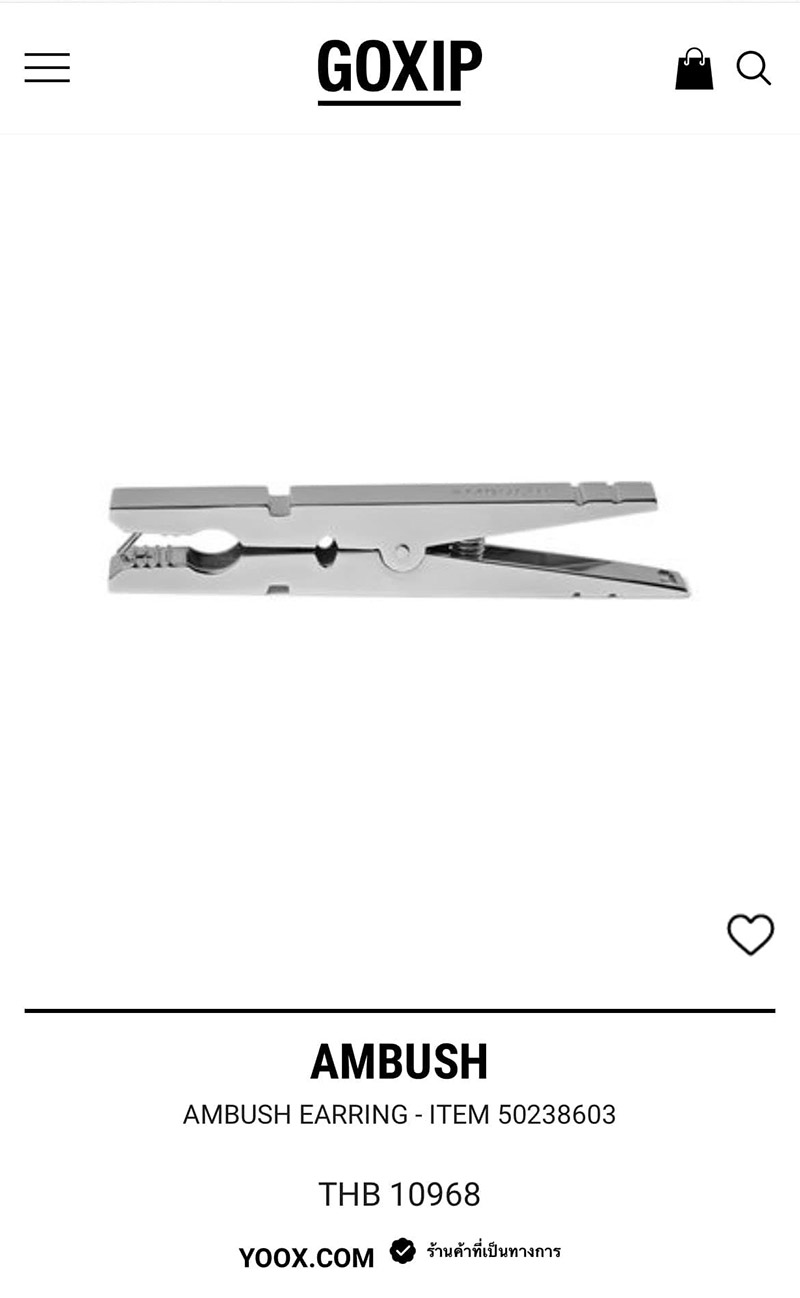View the AMBUSH earring product image
The height and width of the screenshot is (1298, 800).
pyautogui.click(x=399, y=540)
